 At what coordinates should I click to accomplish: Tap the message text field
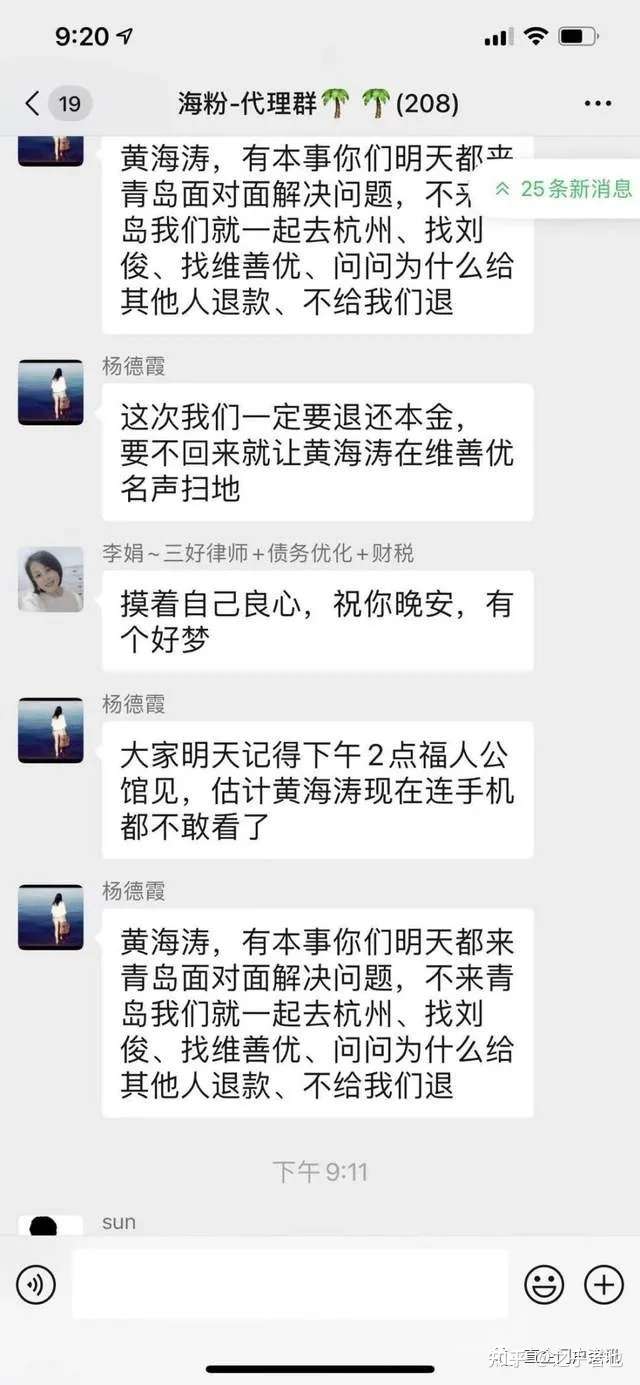tap(290, 1285)
